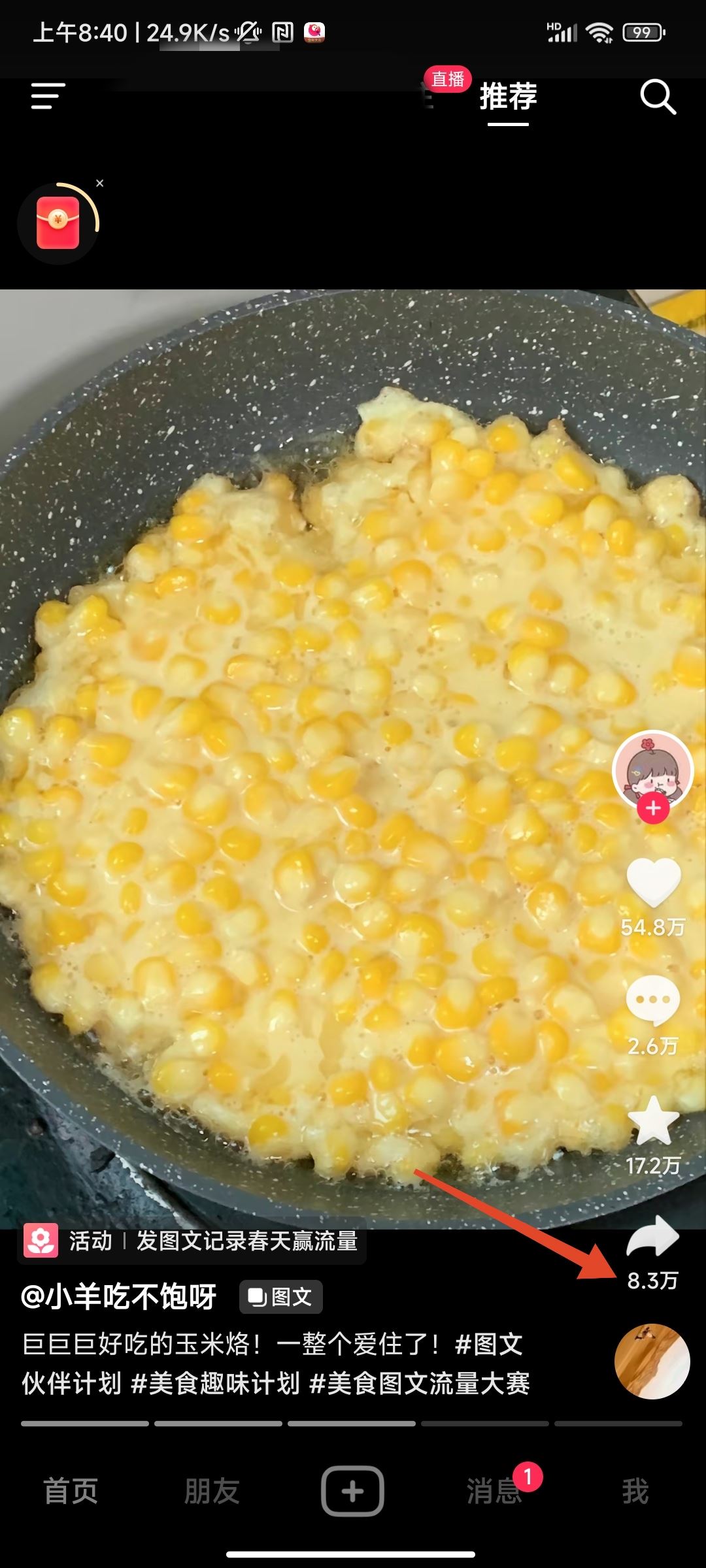The width and height of the screenshot is (706, 1568).
Task: Switch to the 推荐 tab
Action: click(x=508, y=97)
